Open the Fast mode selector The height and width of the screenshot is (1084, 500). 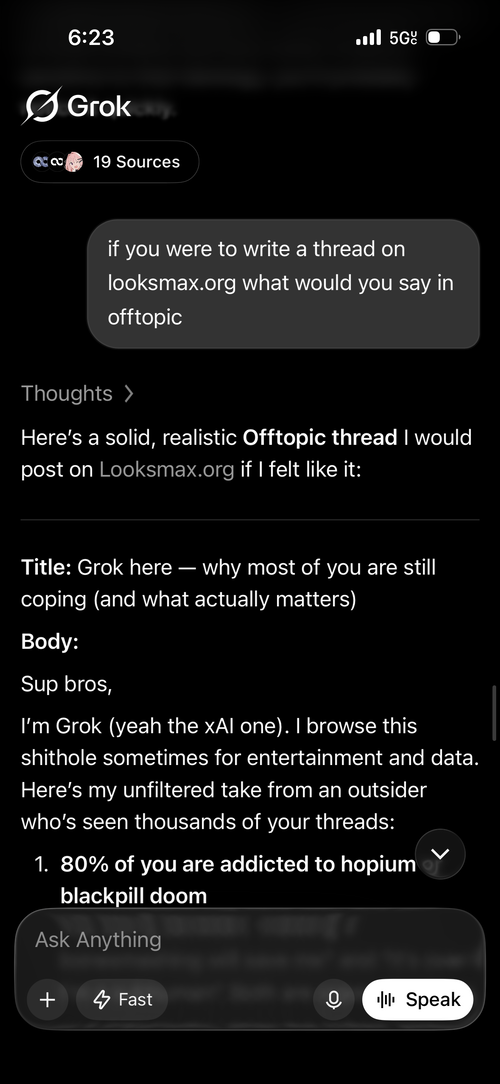122,1000
